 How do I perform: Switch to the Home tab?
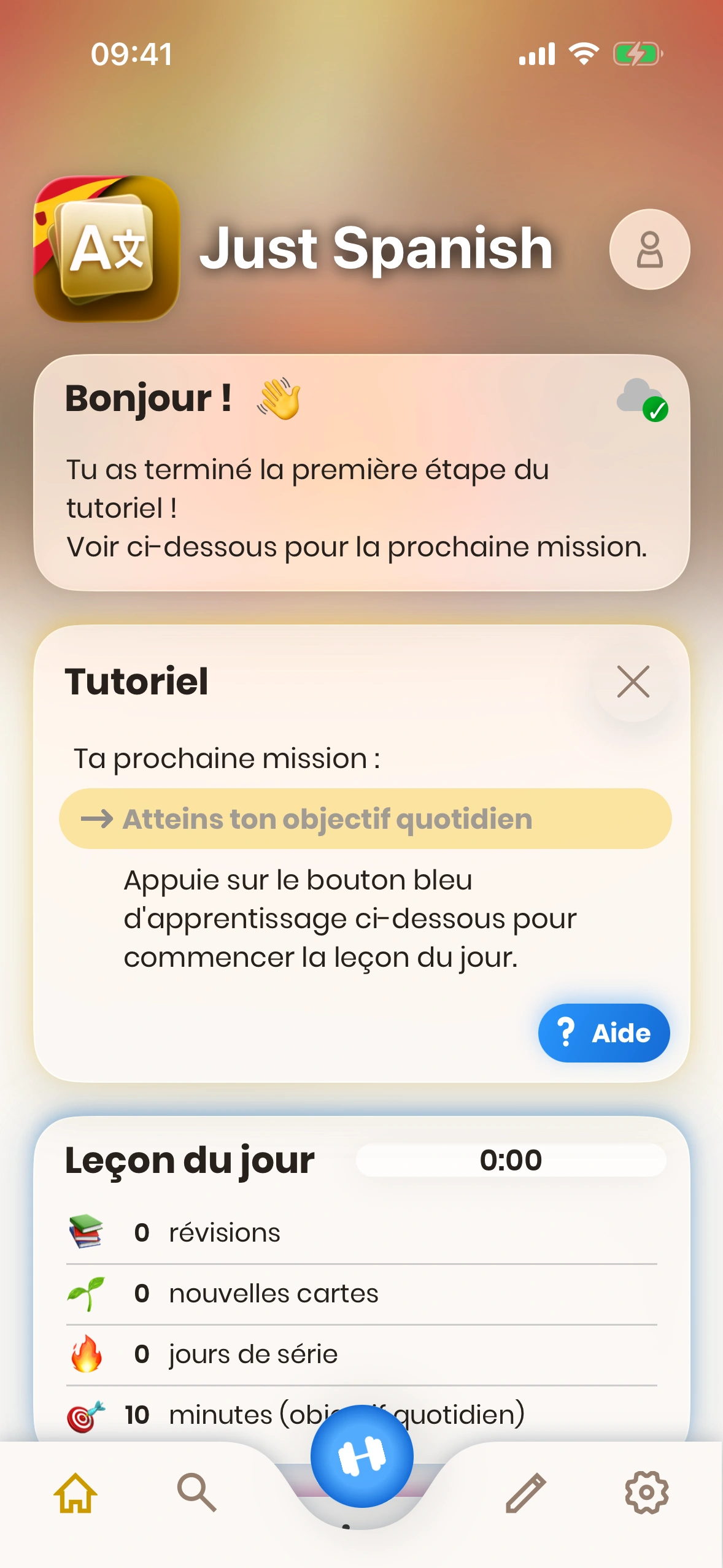coord(75,1493)
